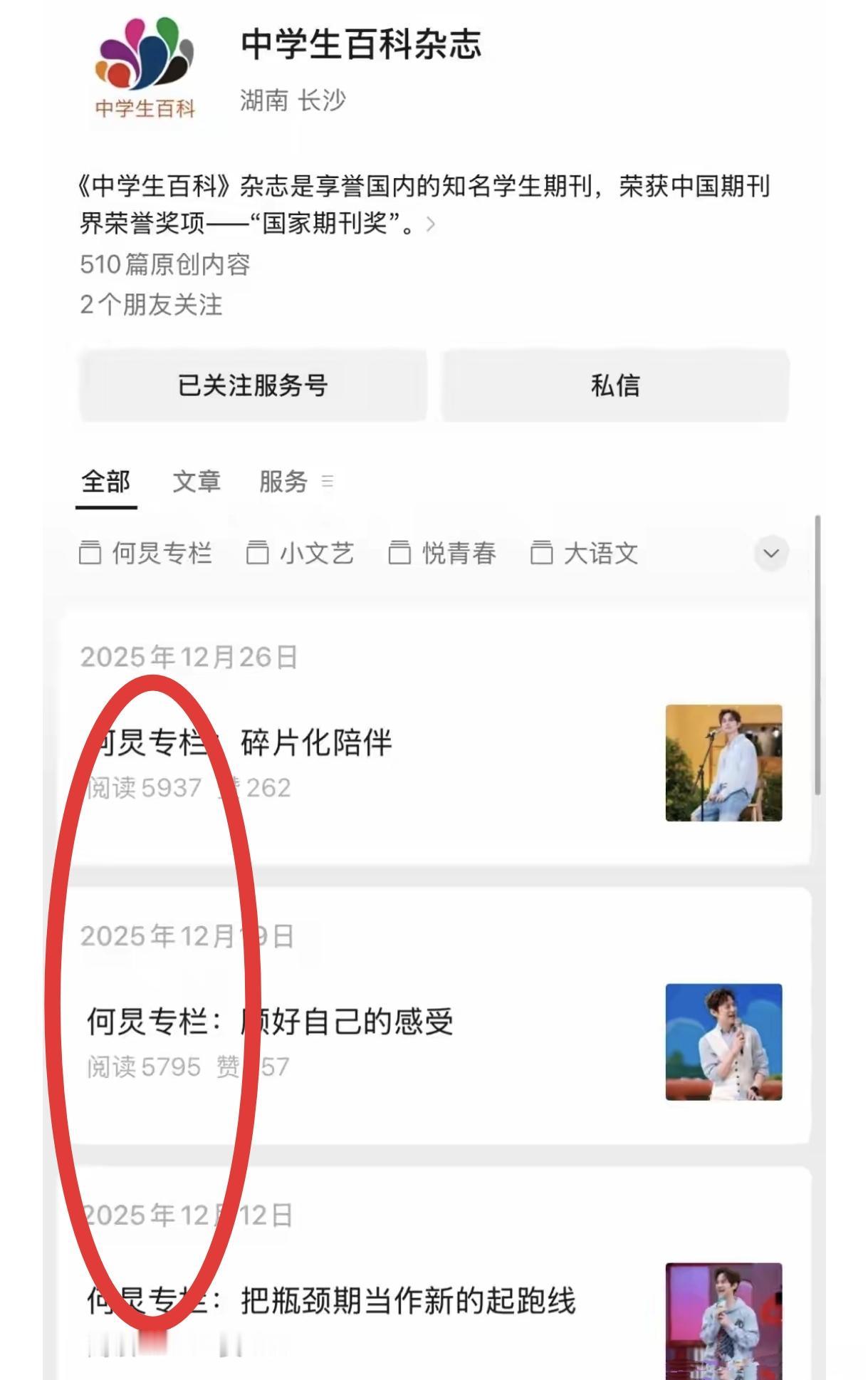Switch to the 文章 tab
The image size is (868, 1380).
(195, 482)
